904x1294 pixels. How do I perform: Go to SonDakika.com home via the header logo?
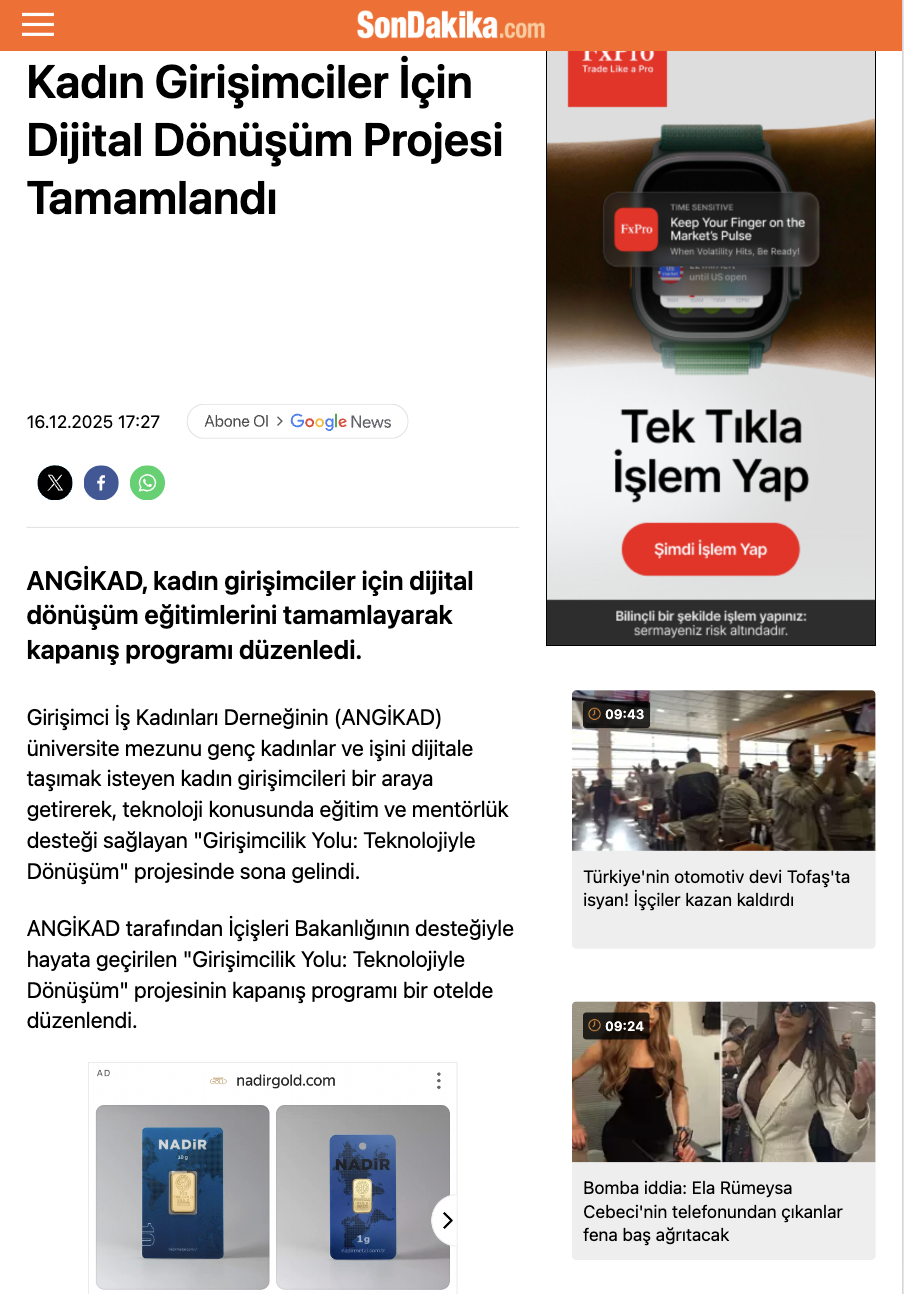click(451, 25)
